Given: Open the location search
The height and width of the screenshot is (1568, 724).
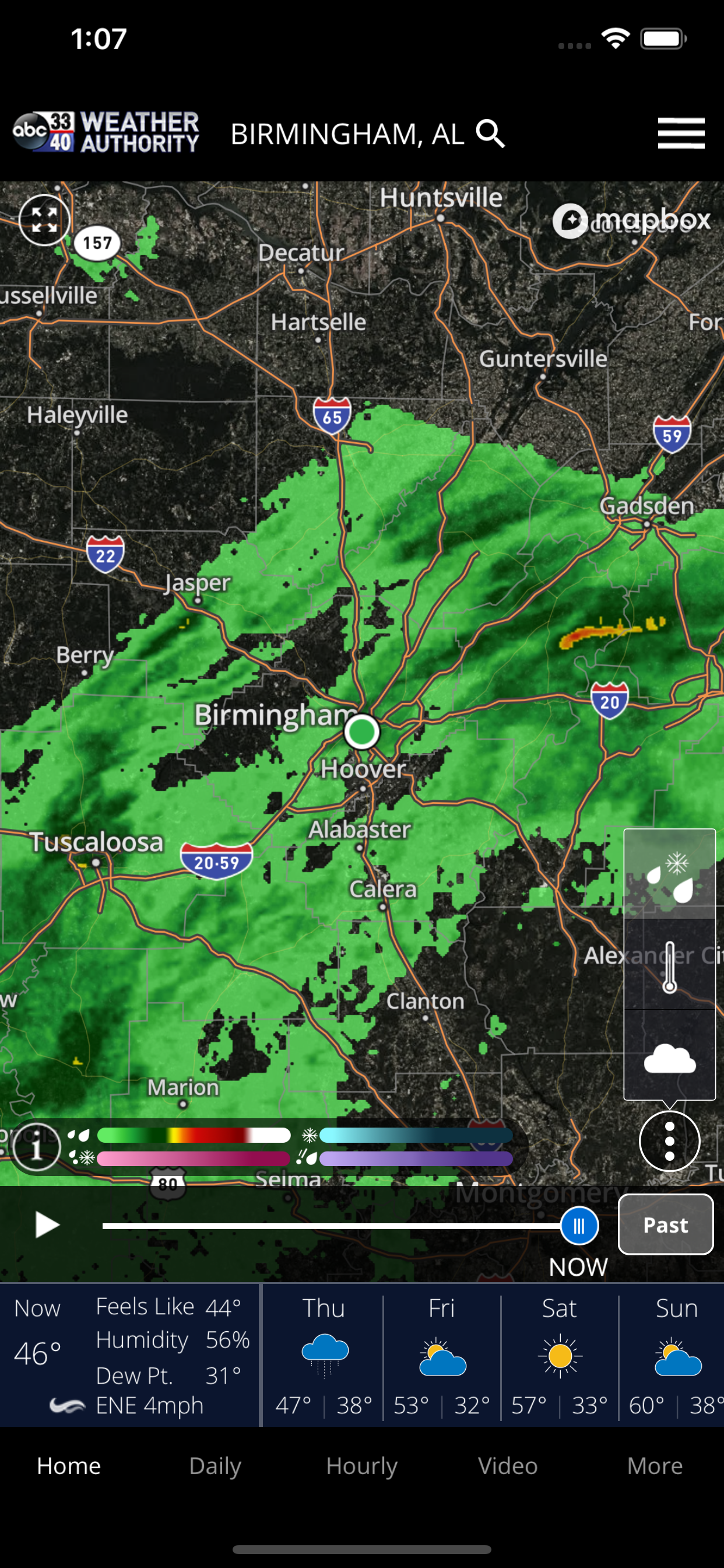Looking at the screenshot, I should pos(490,134).
